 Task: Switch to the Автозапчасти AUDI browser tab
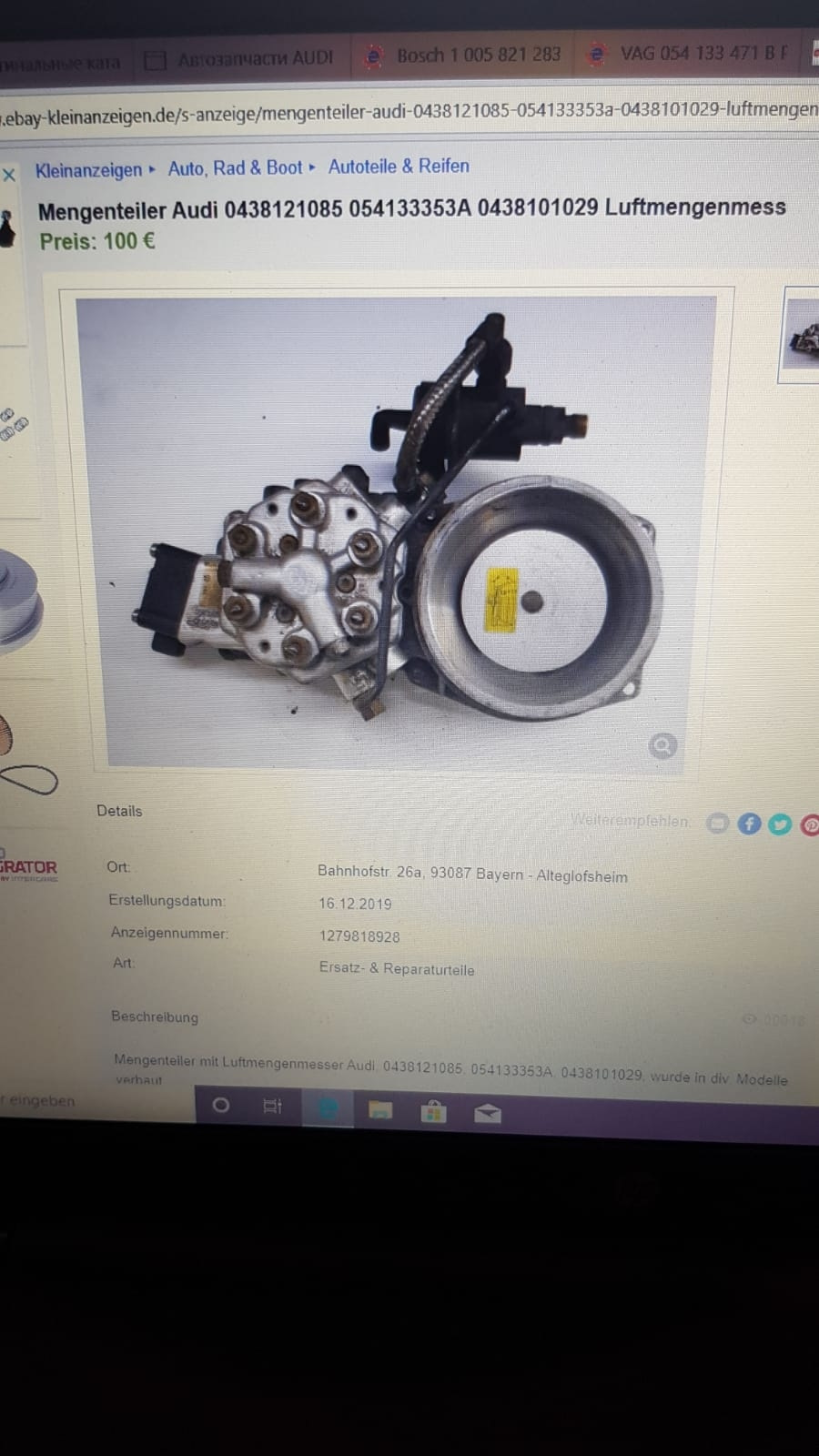[x=242, y=58]
